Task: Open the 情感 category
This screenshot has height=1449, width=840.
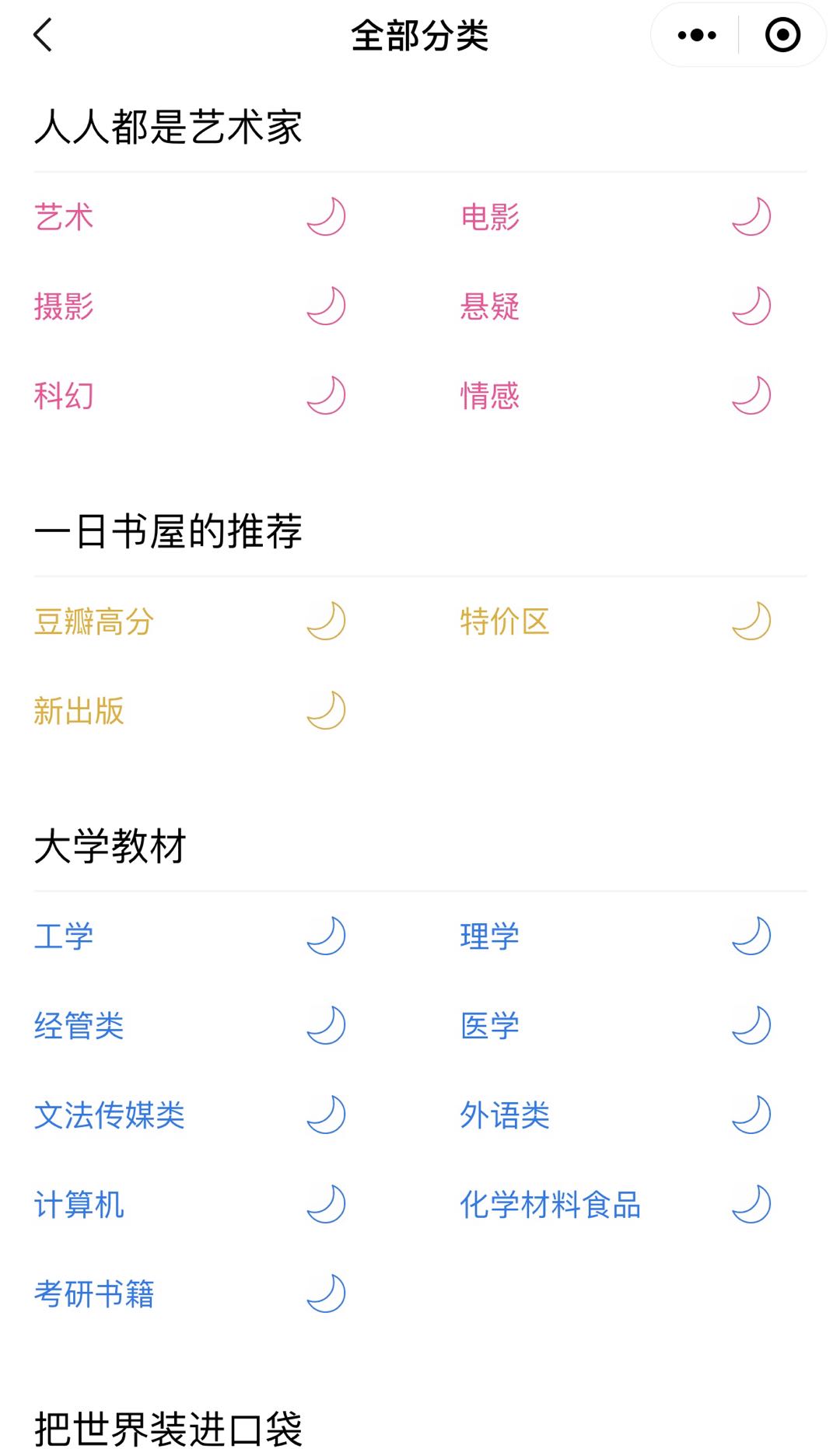Action: tap(490, 396)
